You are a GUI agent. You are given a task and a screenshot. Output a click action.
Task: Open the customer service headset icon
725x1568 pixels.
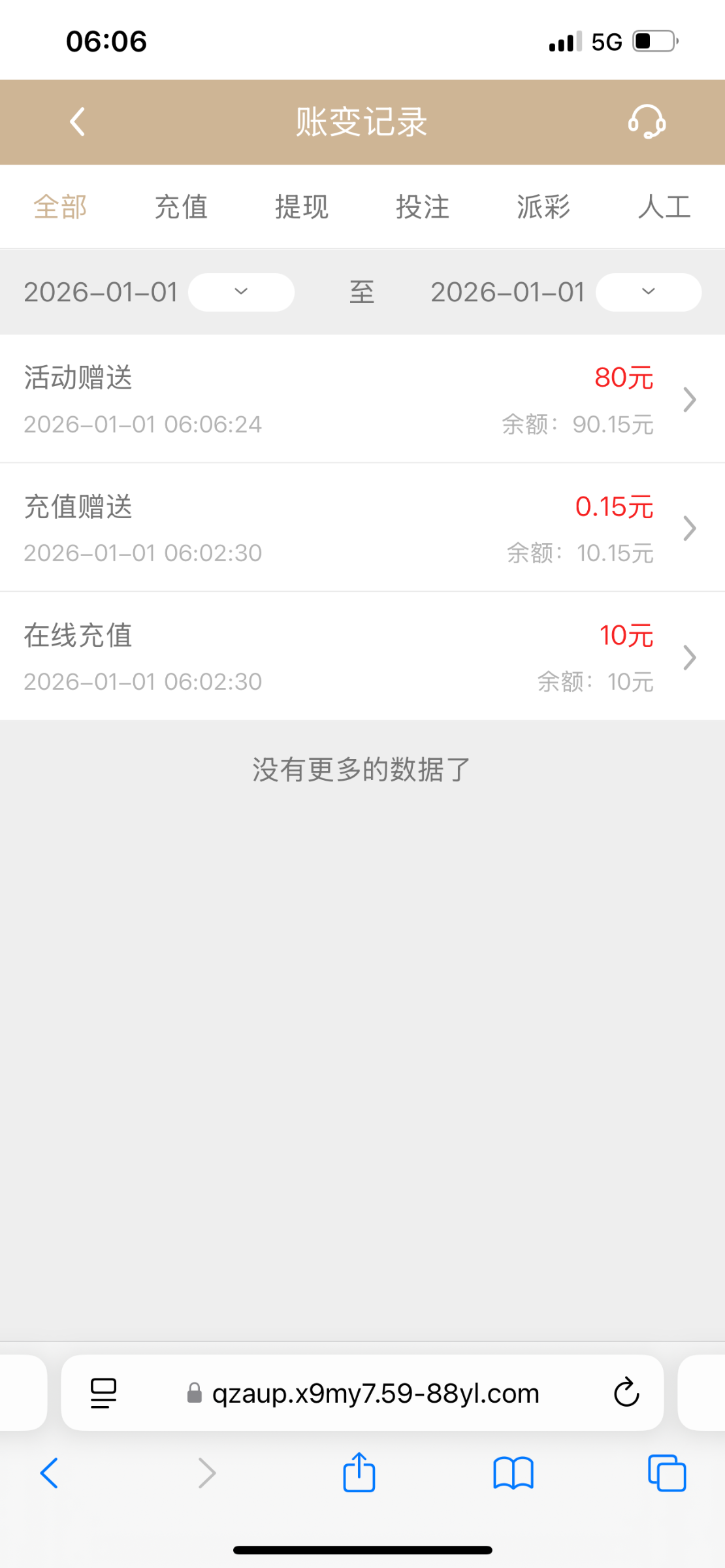[647, 122]
